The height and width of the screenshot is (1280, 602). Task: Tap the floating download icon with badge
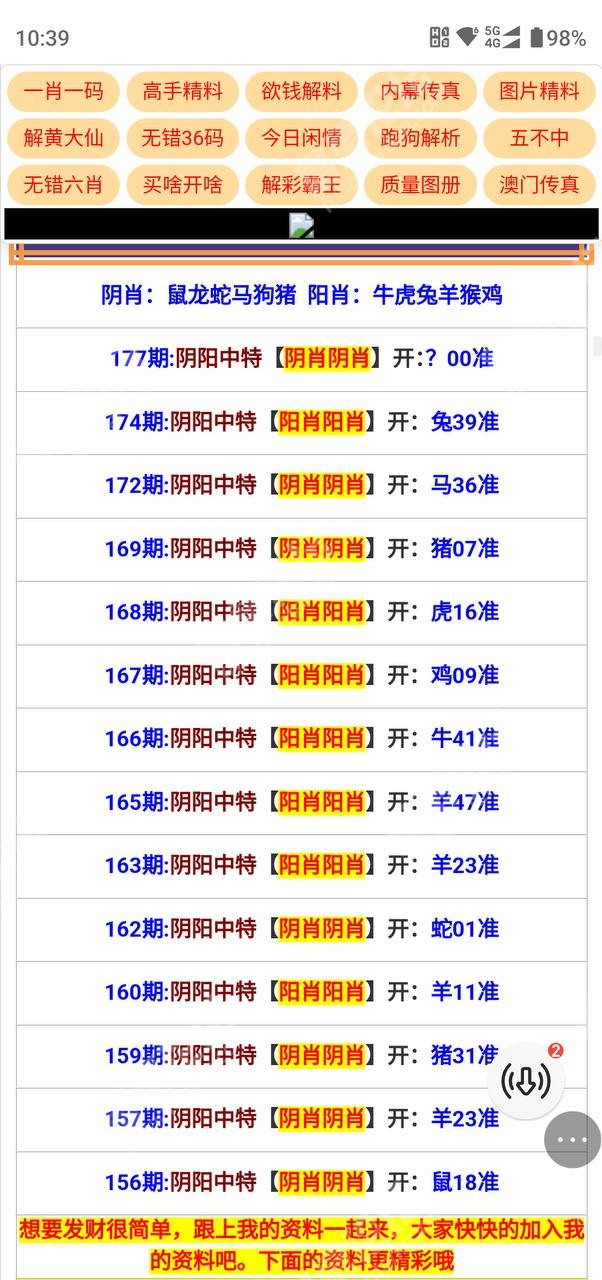pyautogui.click(x=526, y=1080)
